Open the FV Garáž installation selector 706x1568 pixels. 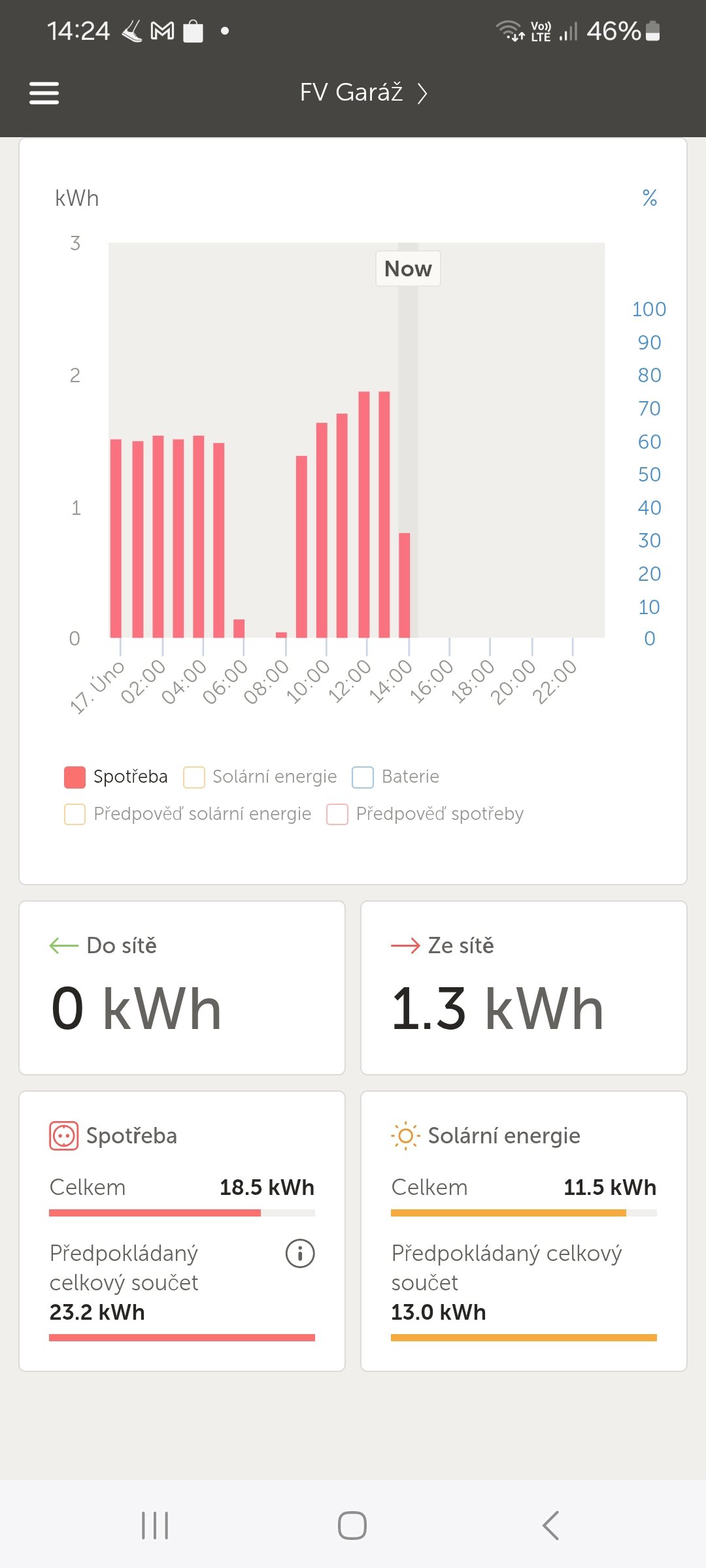tap(363, 93)
